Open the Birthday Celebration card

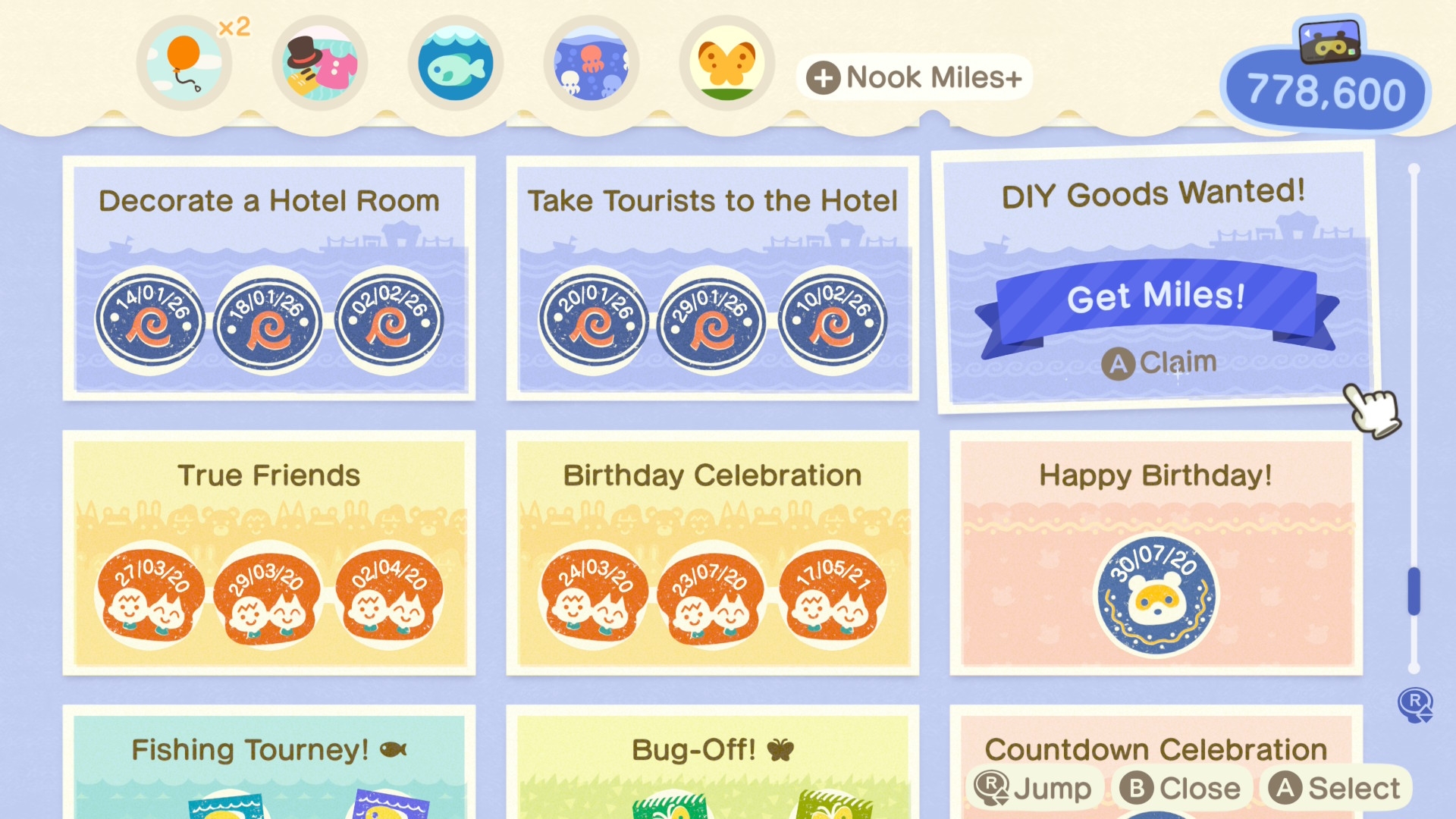click(x=712, y=552)
